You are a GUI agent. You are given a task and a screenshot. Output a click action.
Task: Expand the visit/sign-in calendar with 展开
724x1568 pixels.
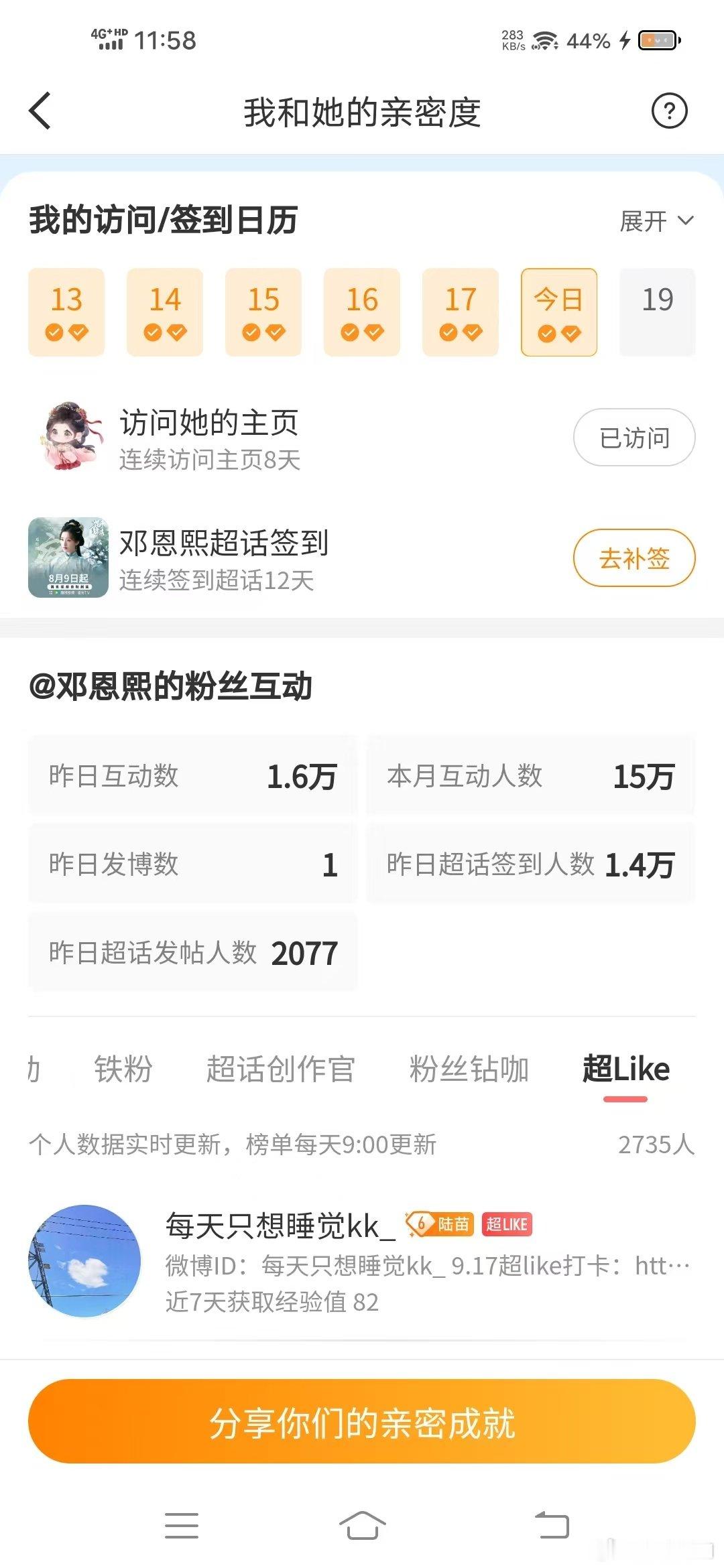(656, 221)
